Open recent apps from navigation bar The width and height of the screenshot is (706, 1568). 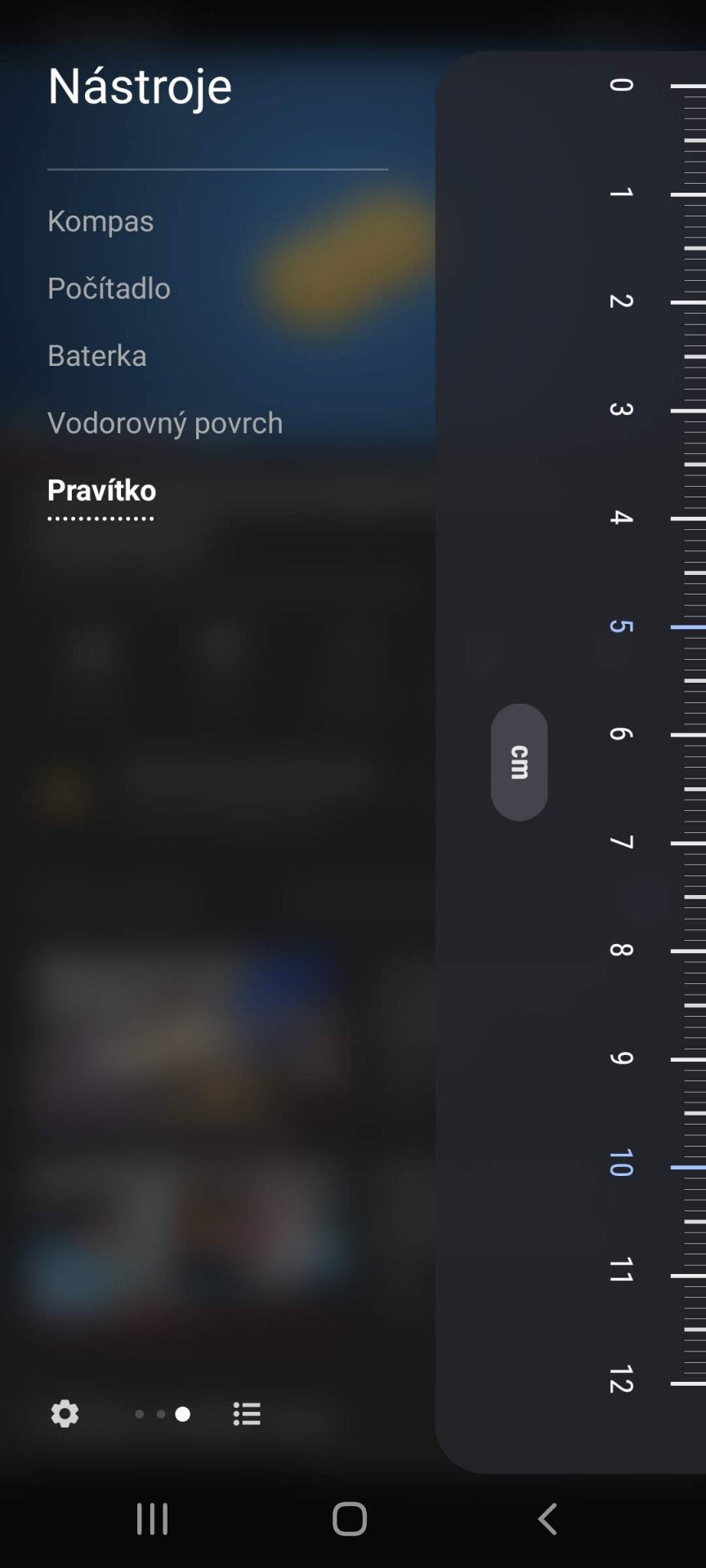click(x=153, y=1519)
